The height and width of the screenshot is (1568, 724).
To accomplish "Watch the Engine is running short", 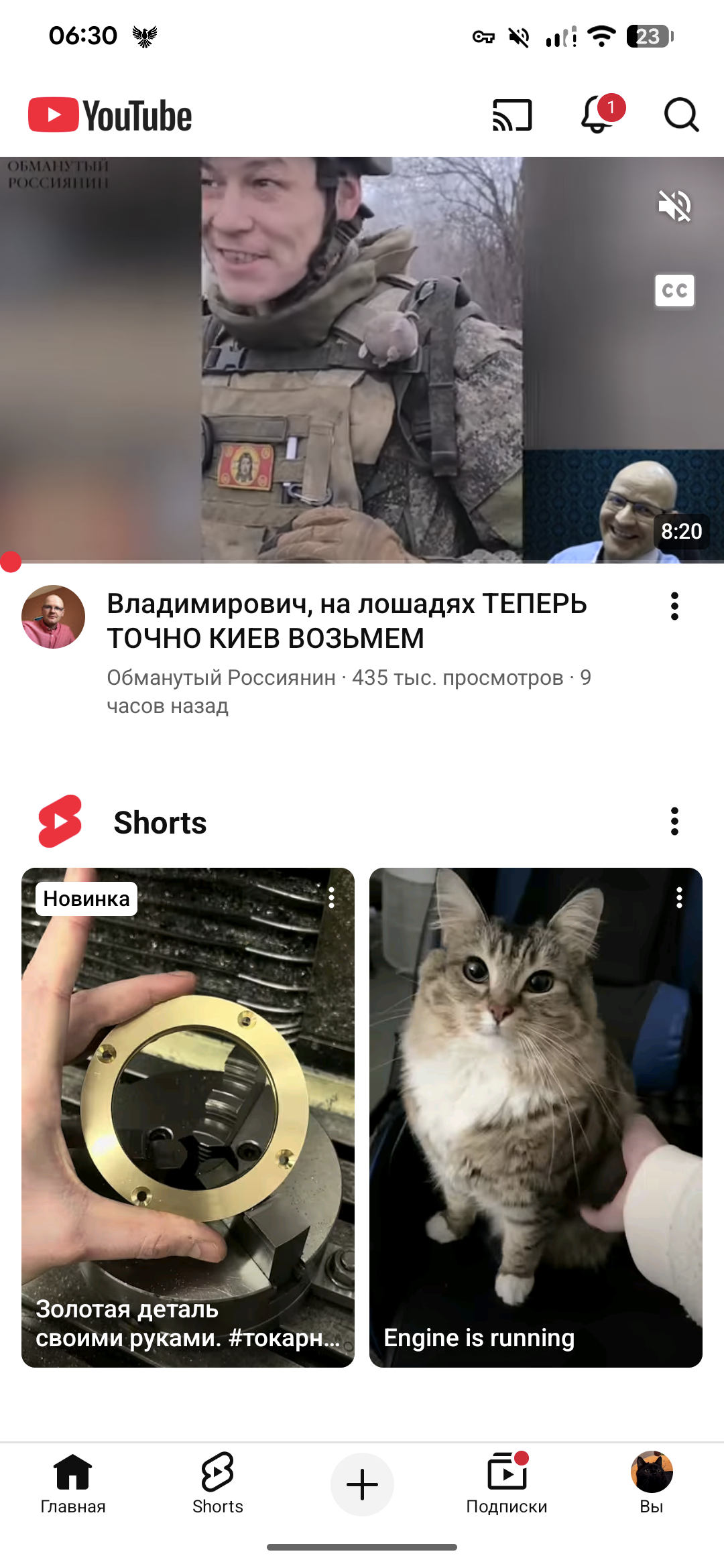I will [536, 1117].
